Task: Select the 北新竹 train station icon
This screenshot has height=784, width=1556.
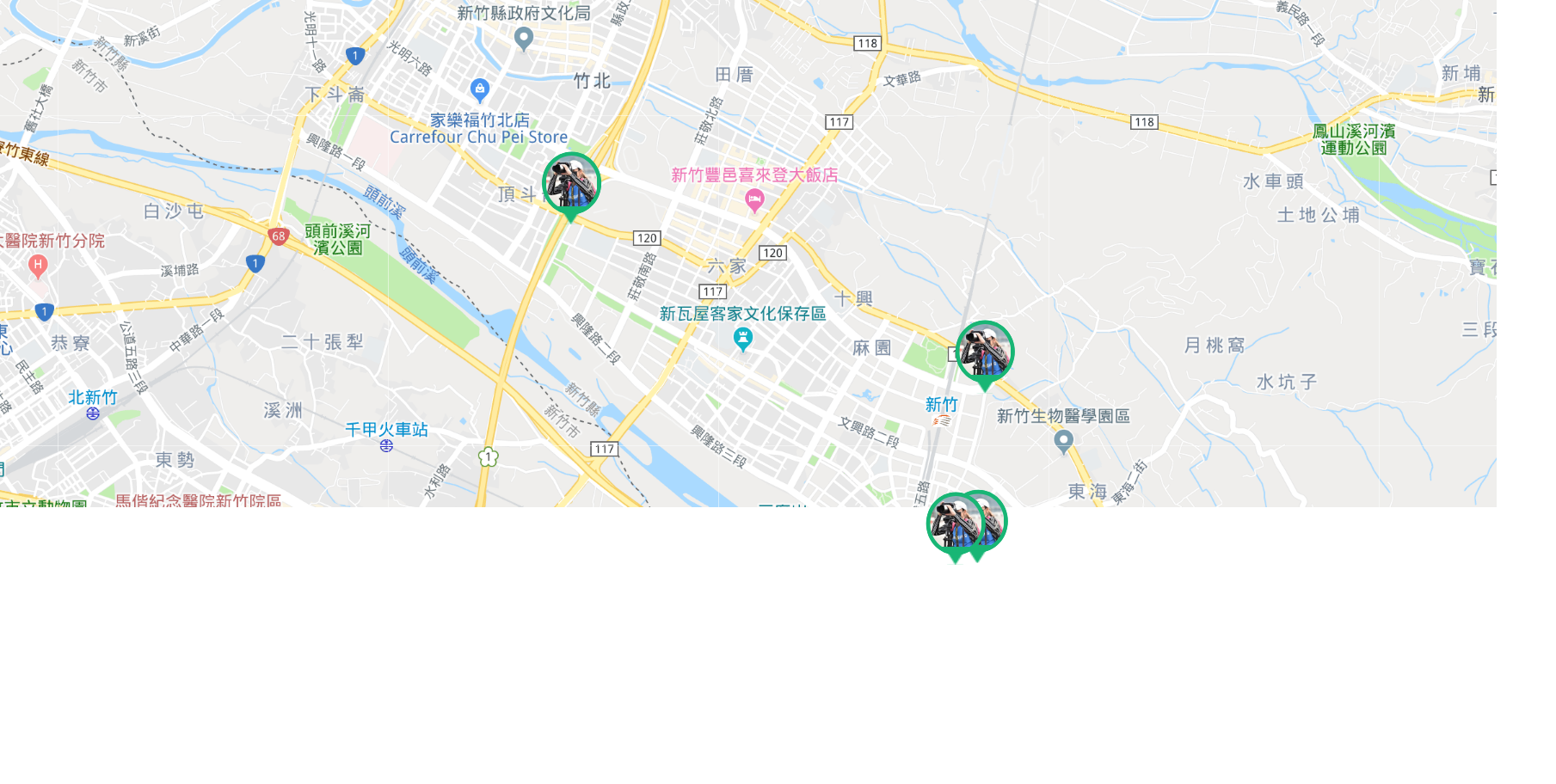Action: click(93, 413)
